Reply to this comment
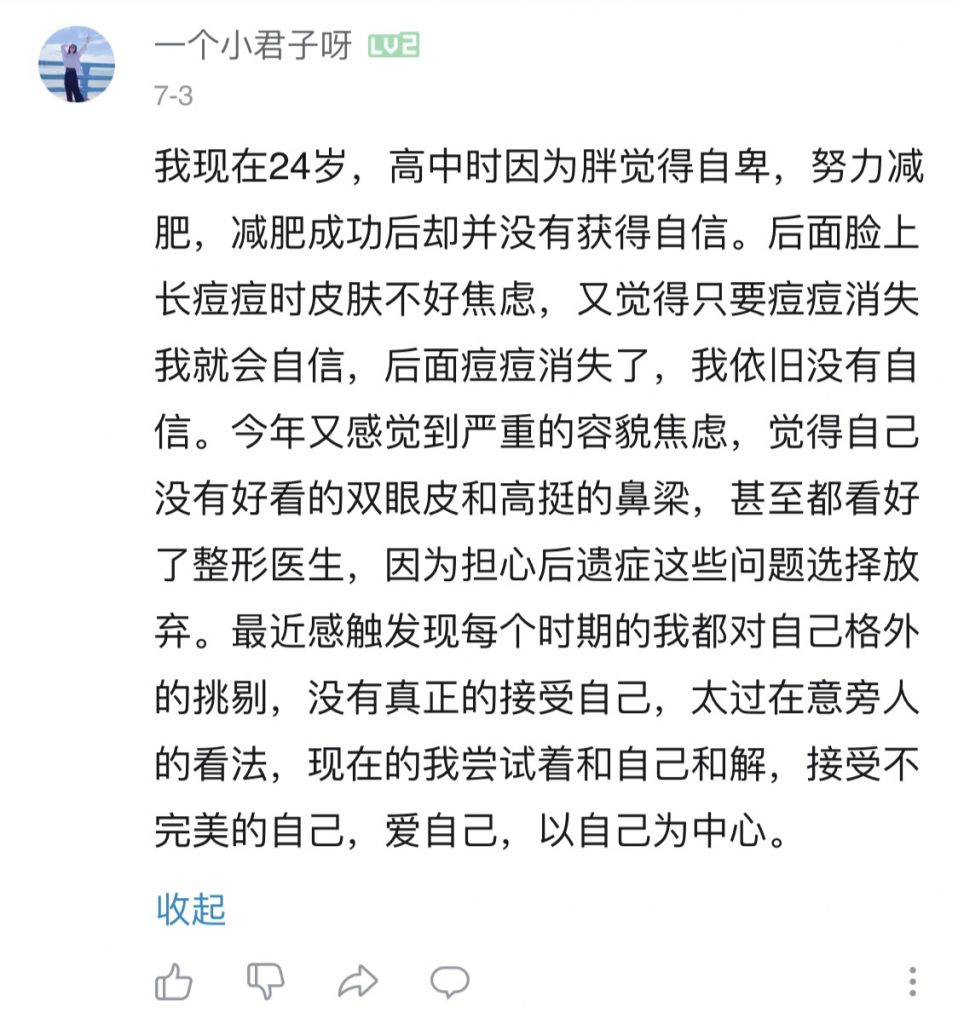Viewport: 958px width, 1024px height. [450, 982]
